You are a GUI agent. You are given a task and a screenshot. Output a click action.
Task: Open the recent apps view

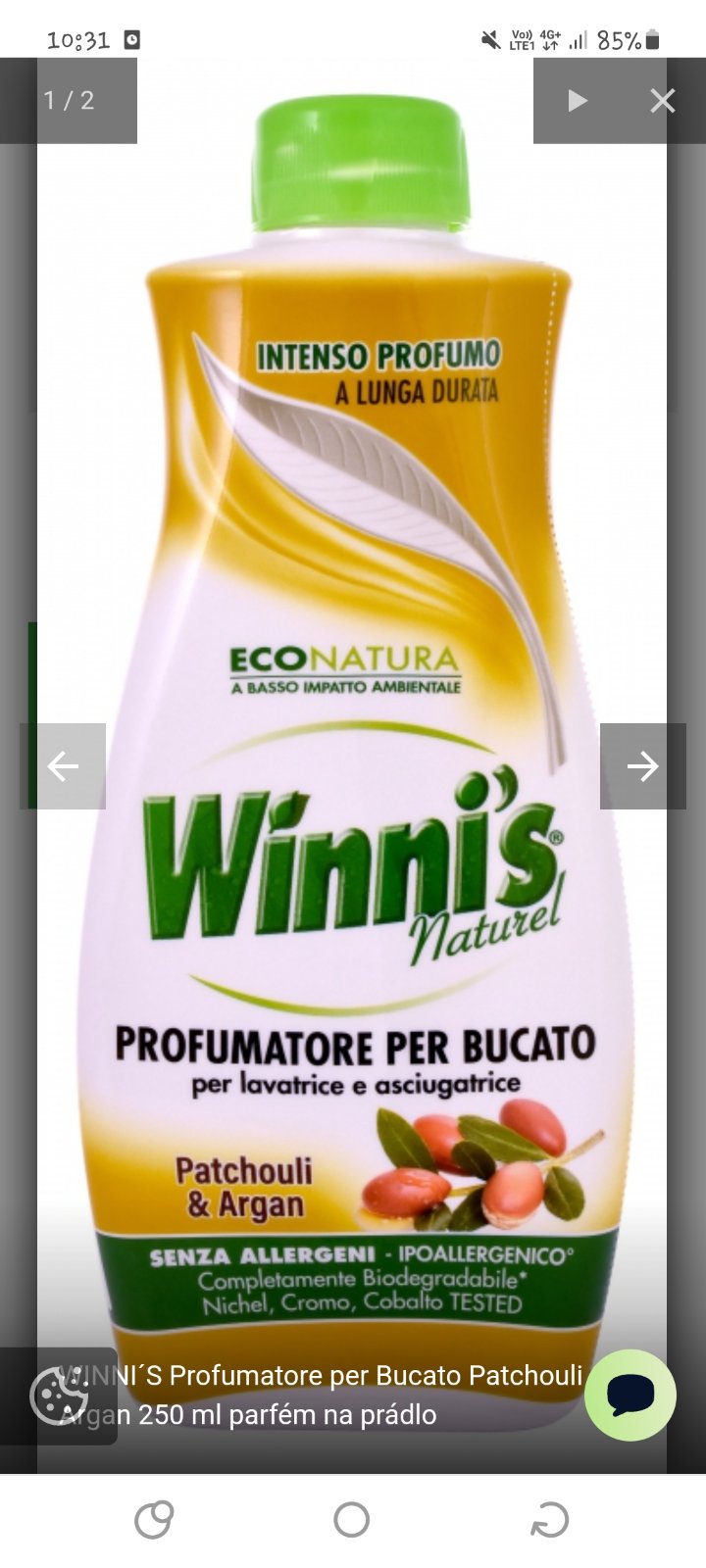click(x=154, y=1520)
